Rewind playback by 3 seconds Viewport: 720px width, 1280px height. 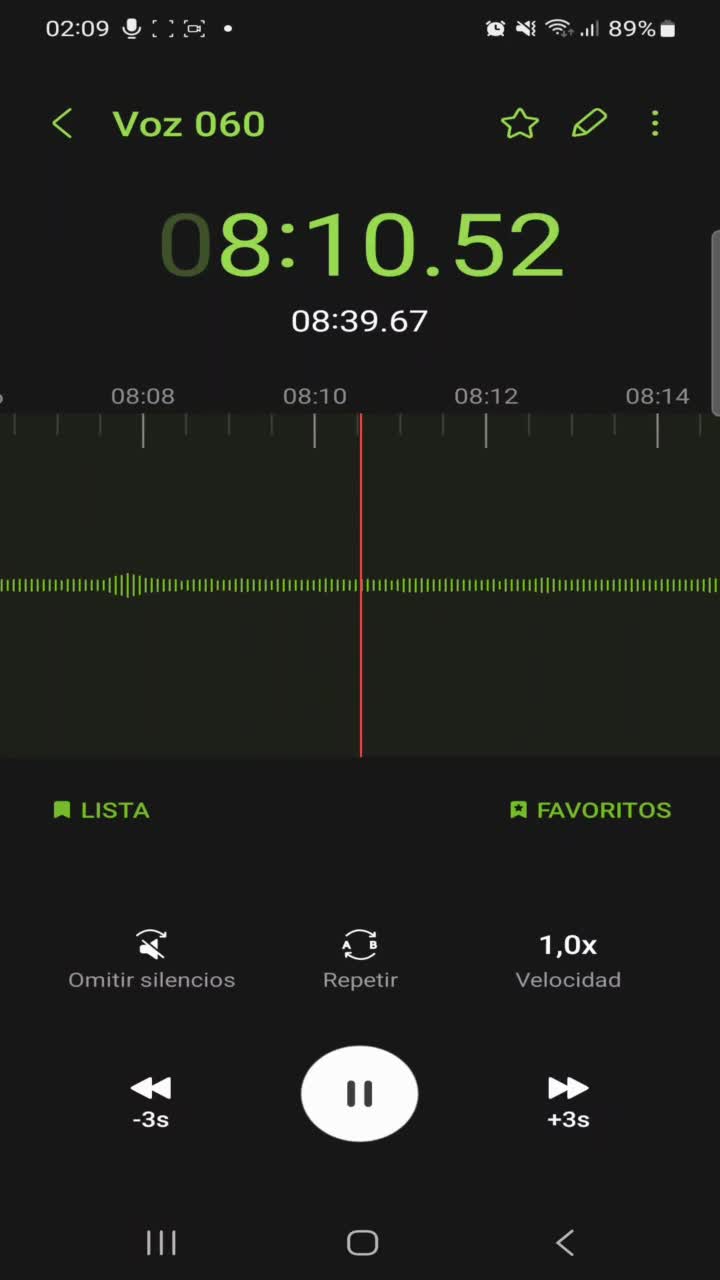[151, 1099]
